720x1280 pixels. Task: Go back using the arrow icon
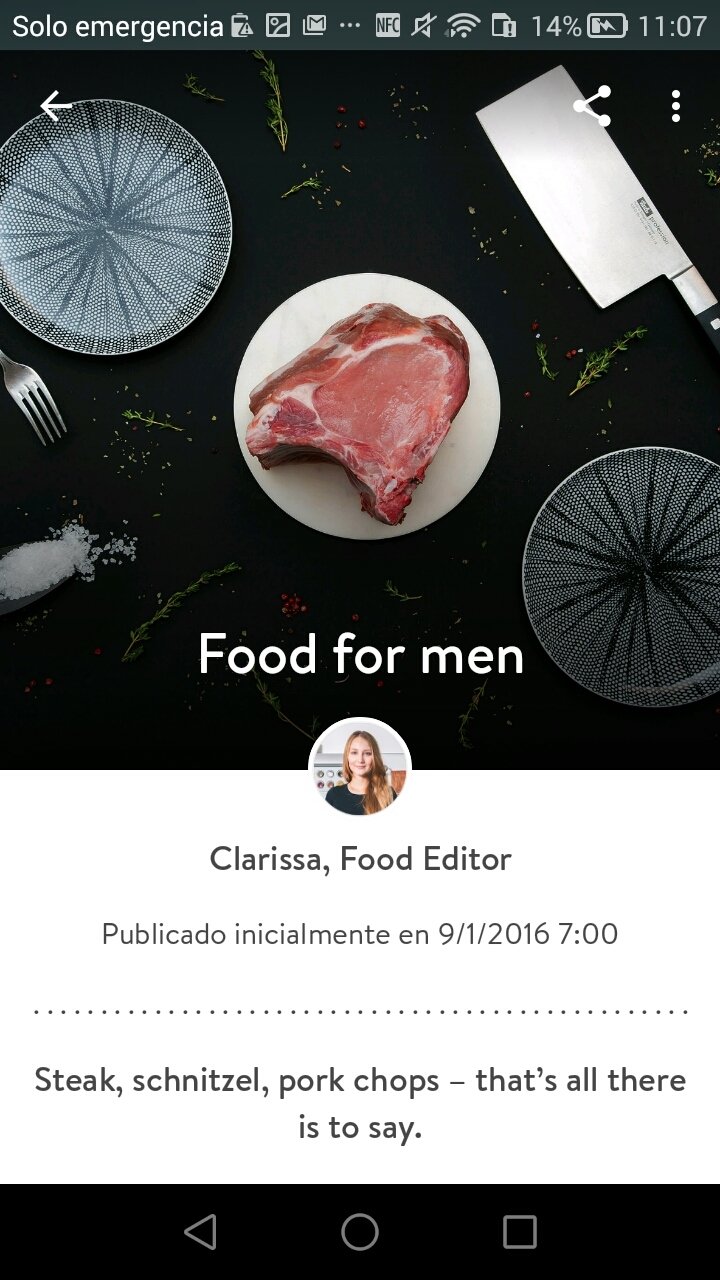[x=56, y=105]
